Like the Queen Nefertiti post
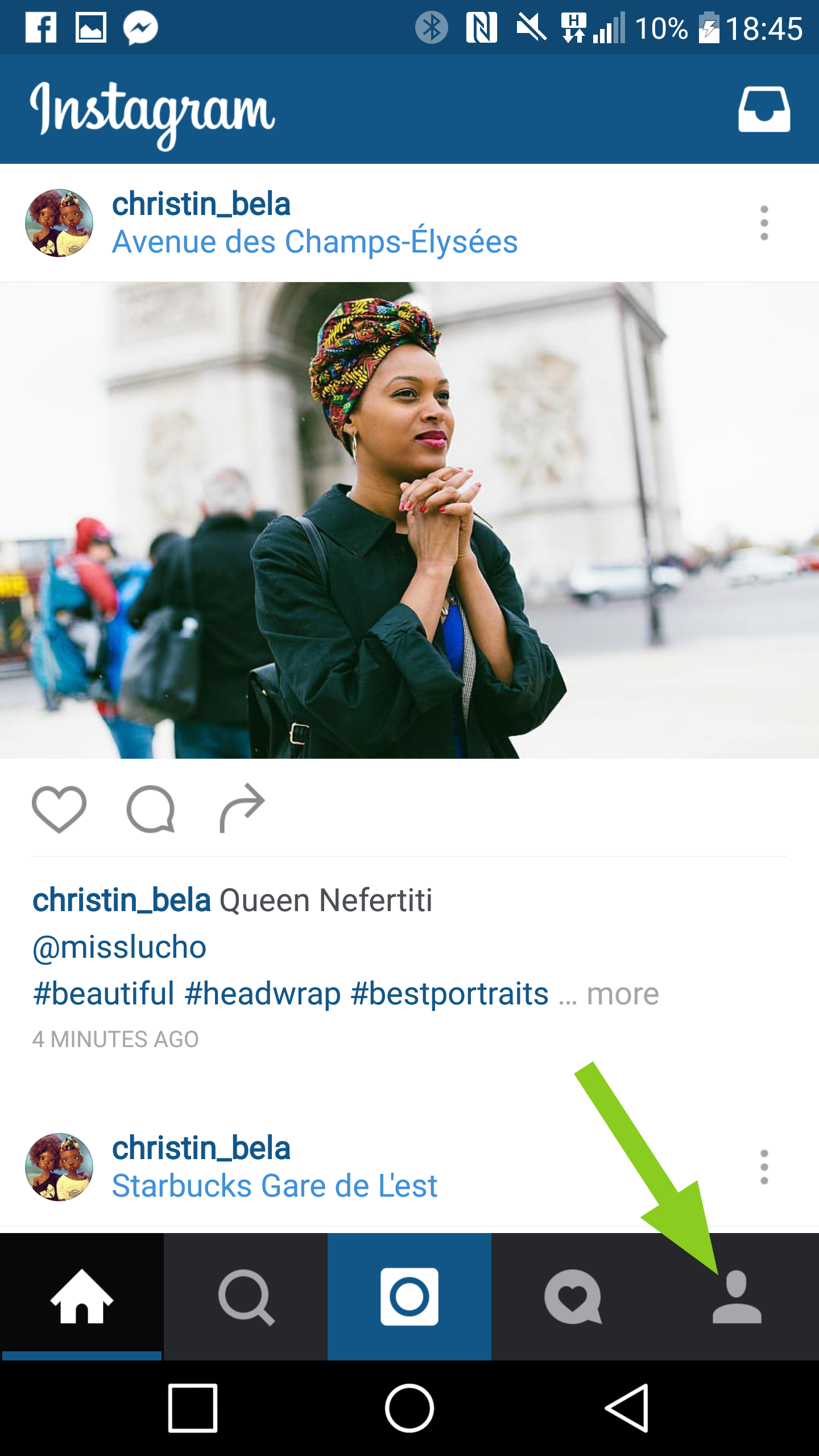The width and height of the screenshot is (819, 1456). pyautogui.click(x=59, y=809)
